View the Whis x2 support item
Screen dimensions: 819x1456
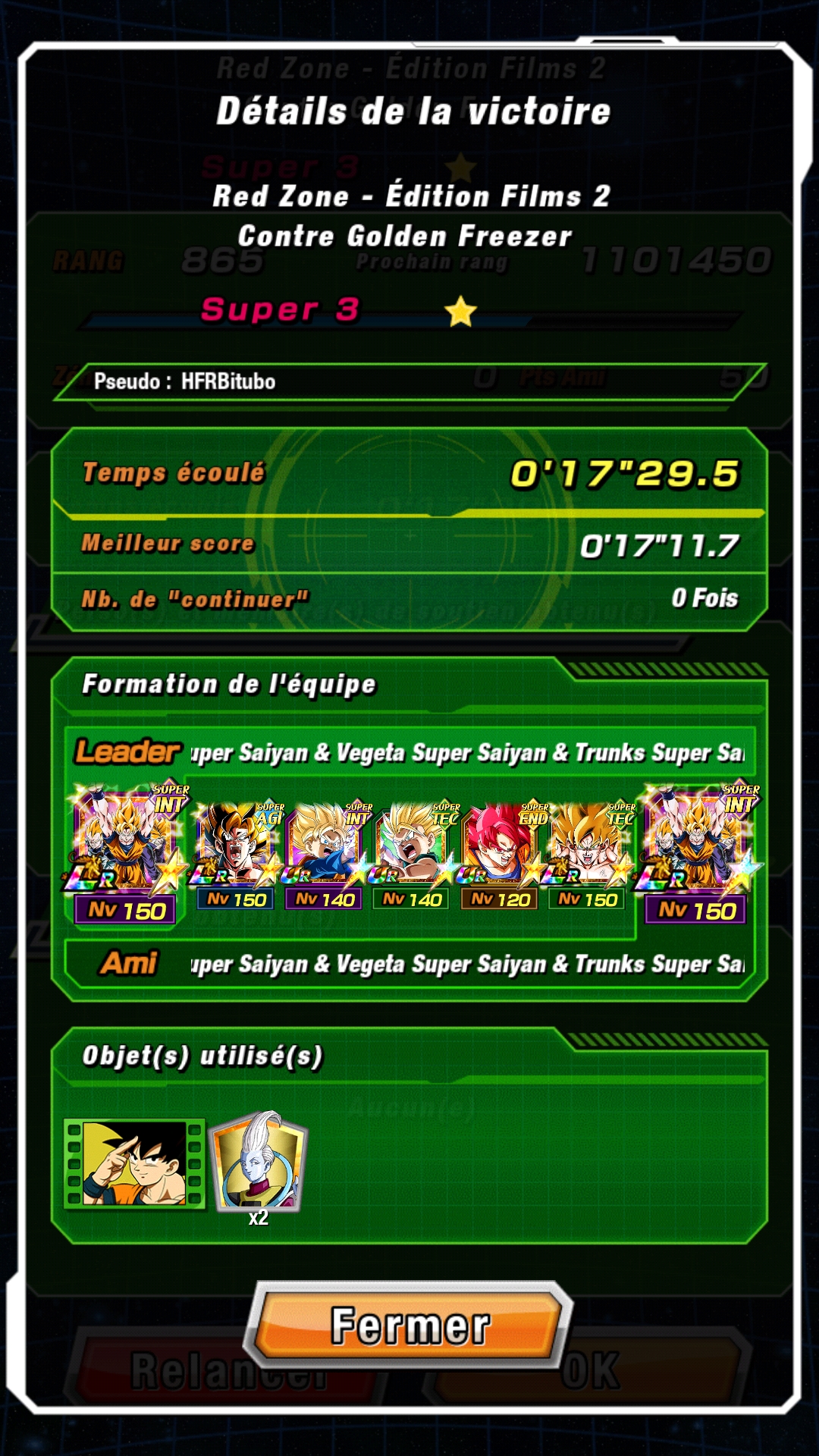pos(258,1162)
